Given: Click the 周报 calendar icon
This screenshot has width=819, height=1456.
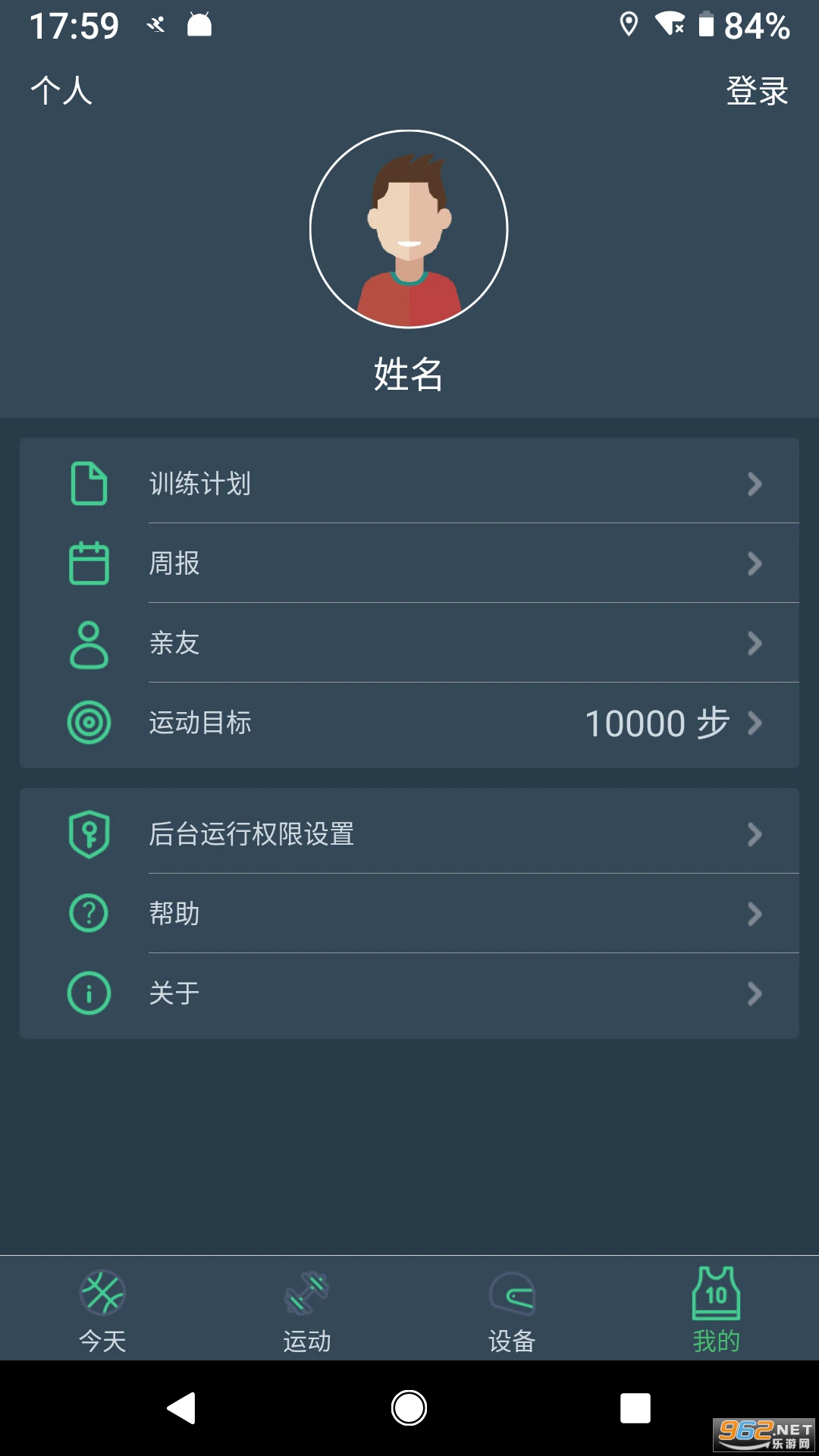Looking at the screenshot, I should pos(88,563).
